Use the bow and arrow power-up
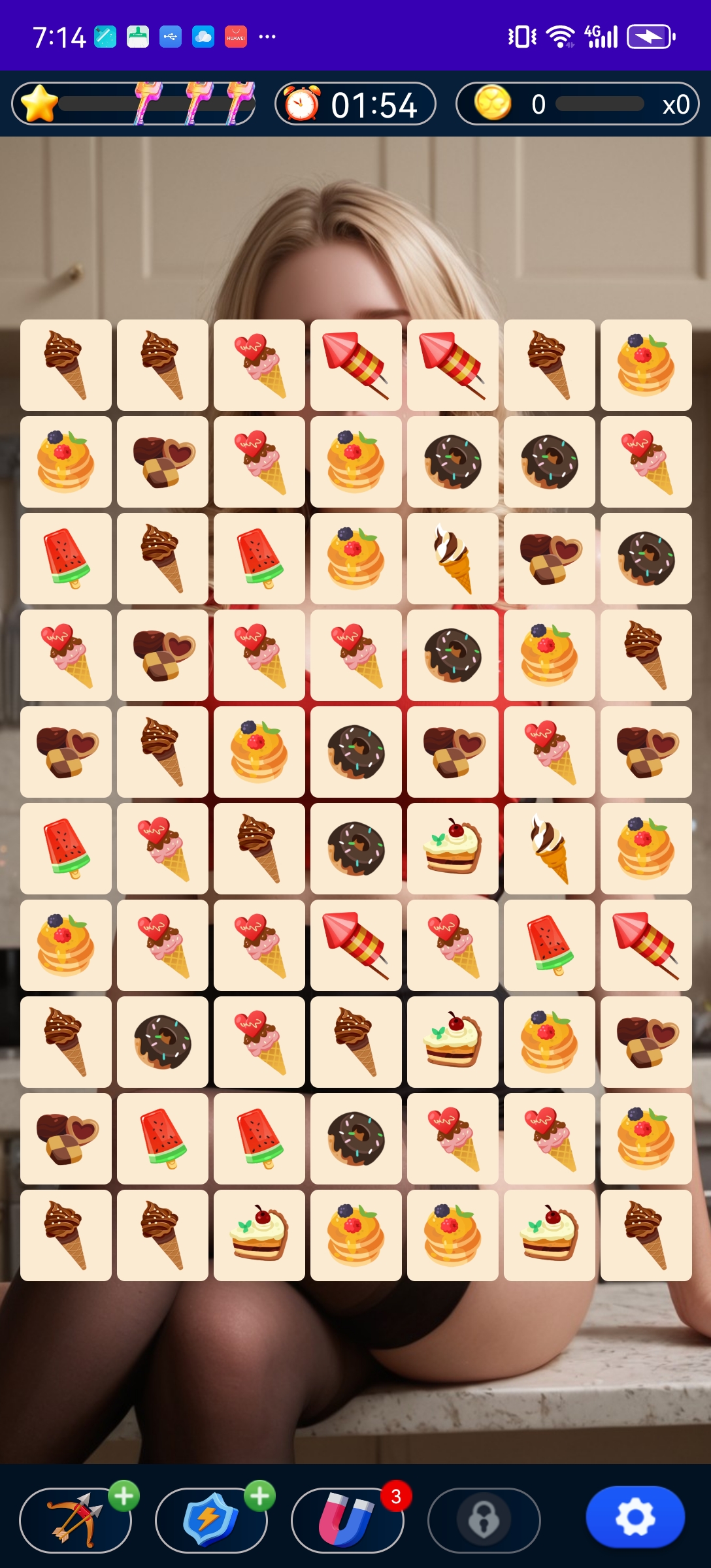Screen dimensions: 711x1568 click(x=75, y=1520)
